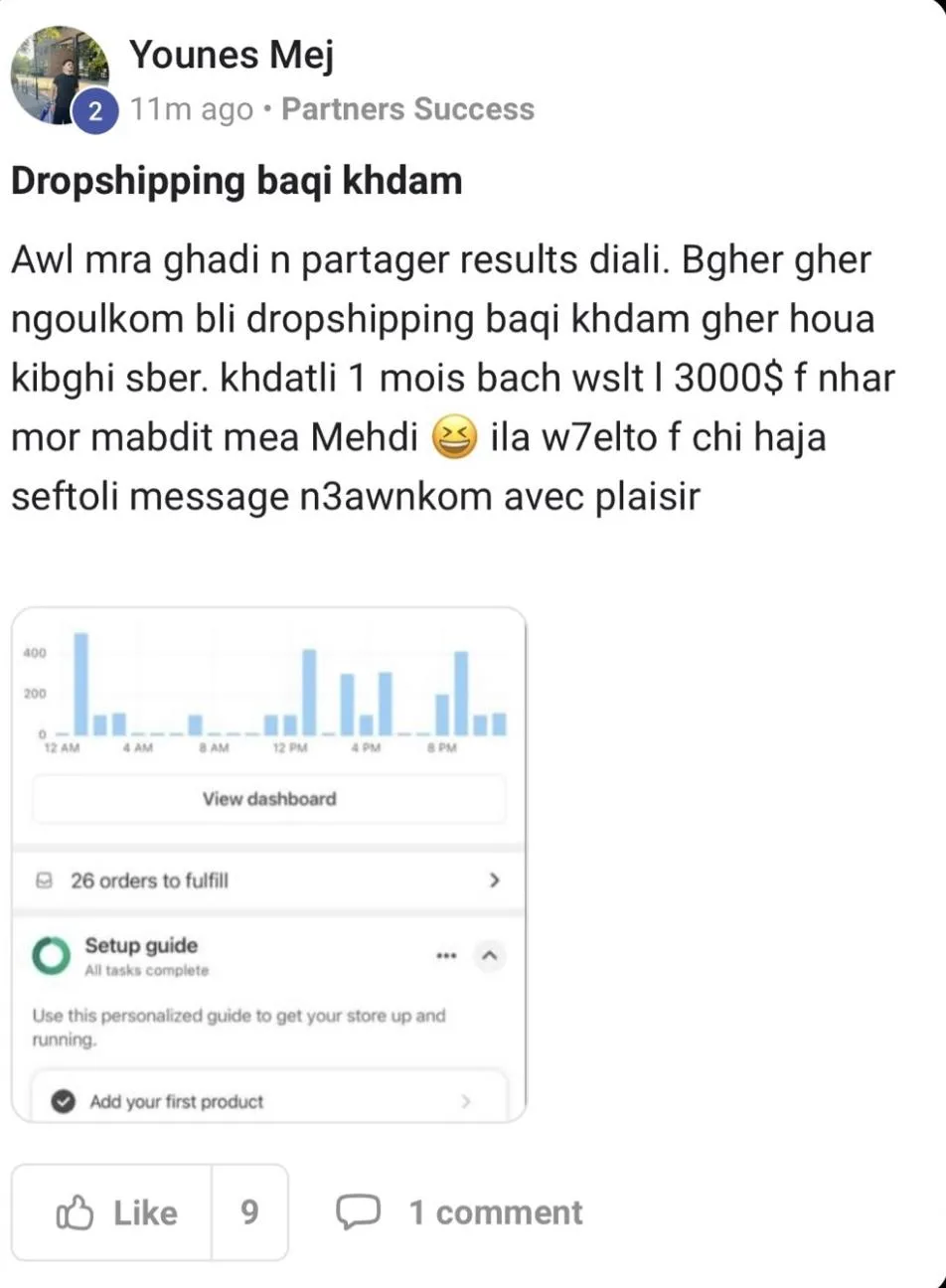Open the 1 comment section
946x1288 pixels.
click(x=459, y=1212)
